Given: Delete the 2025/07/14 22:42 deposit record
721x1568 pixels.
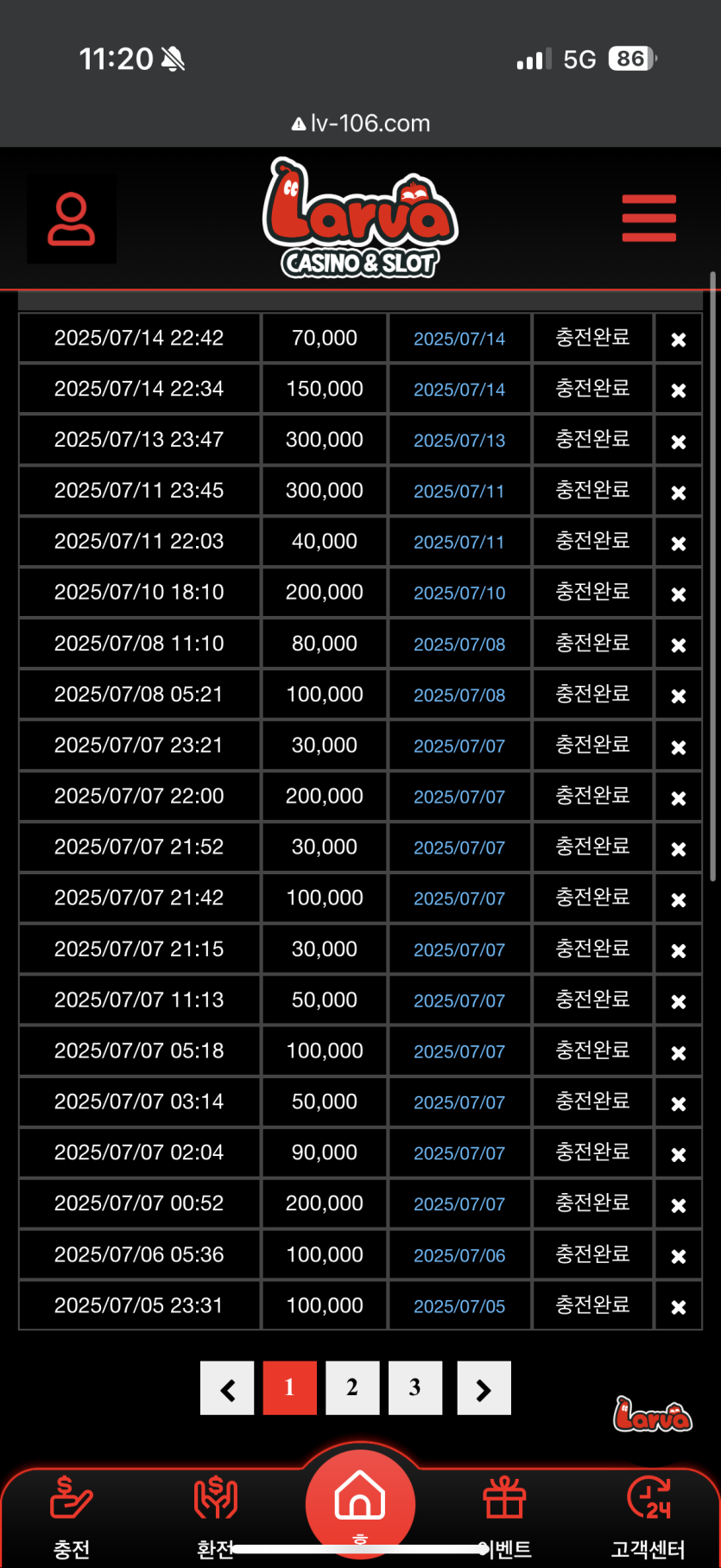Looking at the screenshot, I should (679, 340).
